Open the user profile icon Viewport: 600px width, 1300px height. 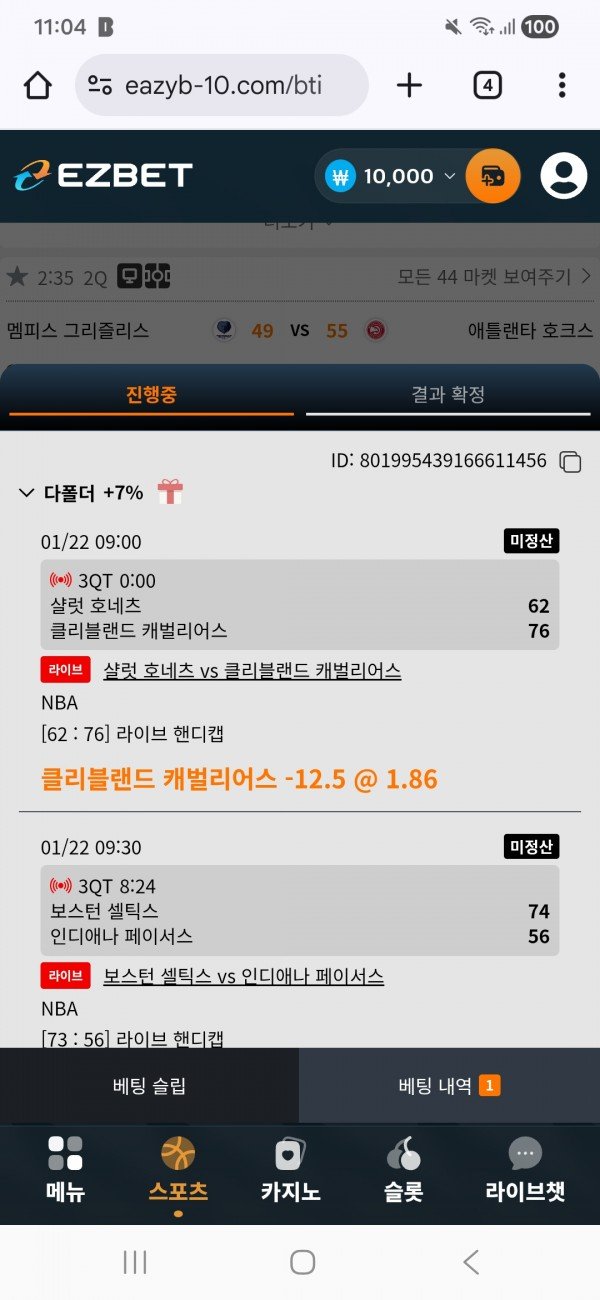(x=564, y=177)
